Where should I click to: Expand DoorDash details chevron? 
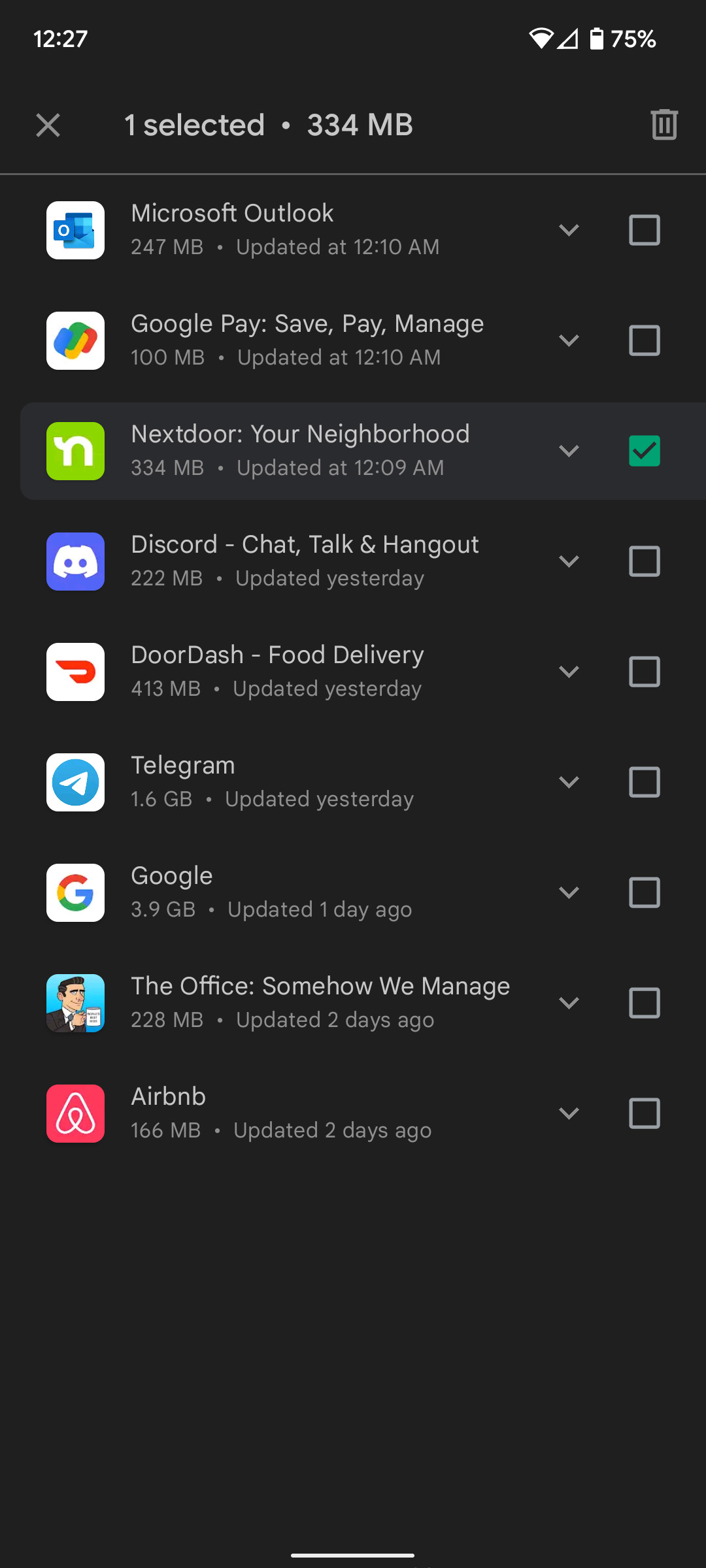point(569,672)
